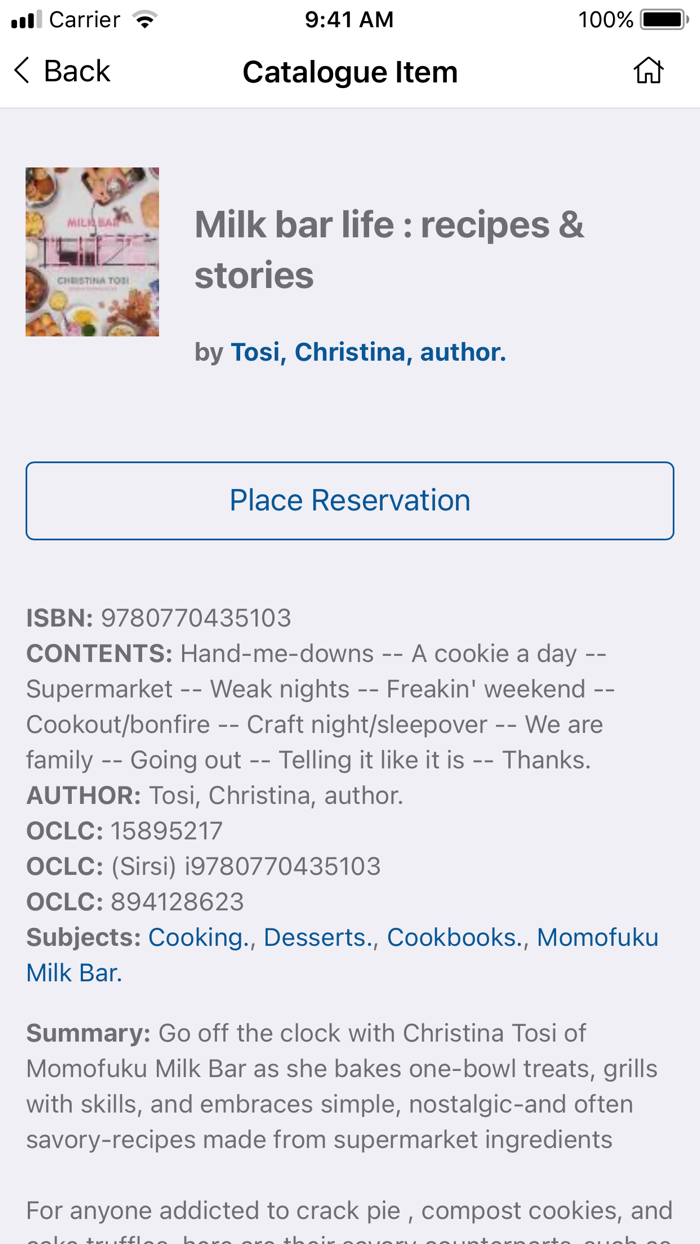Go back to the previous screen
This screenshot has width=700, height=1244.
click(61, 71)
